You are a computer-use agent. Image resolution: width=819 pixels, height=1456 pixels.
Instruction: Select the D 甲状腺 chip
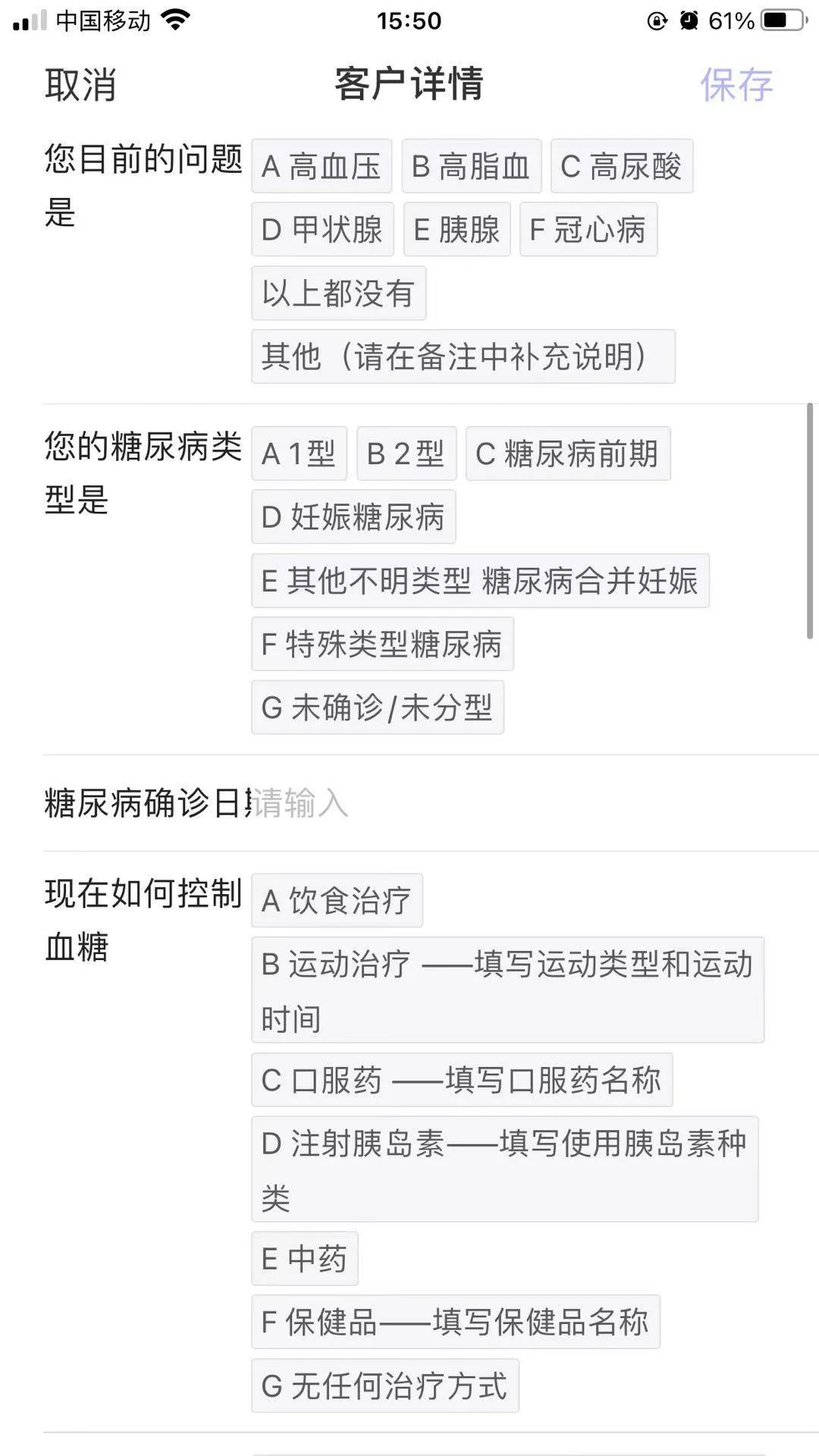pos(322,229)
